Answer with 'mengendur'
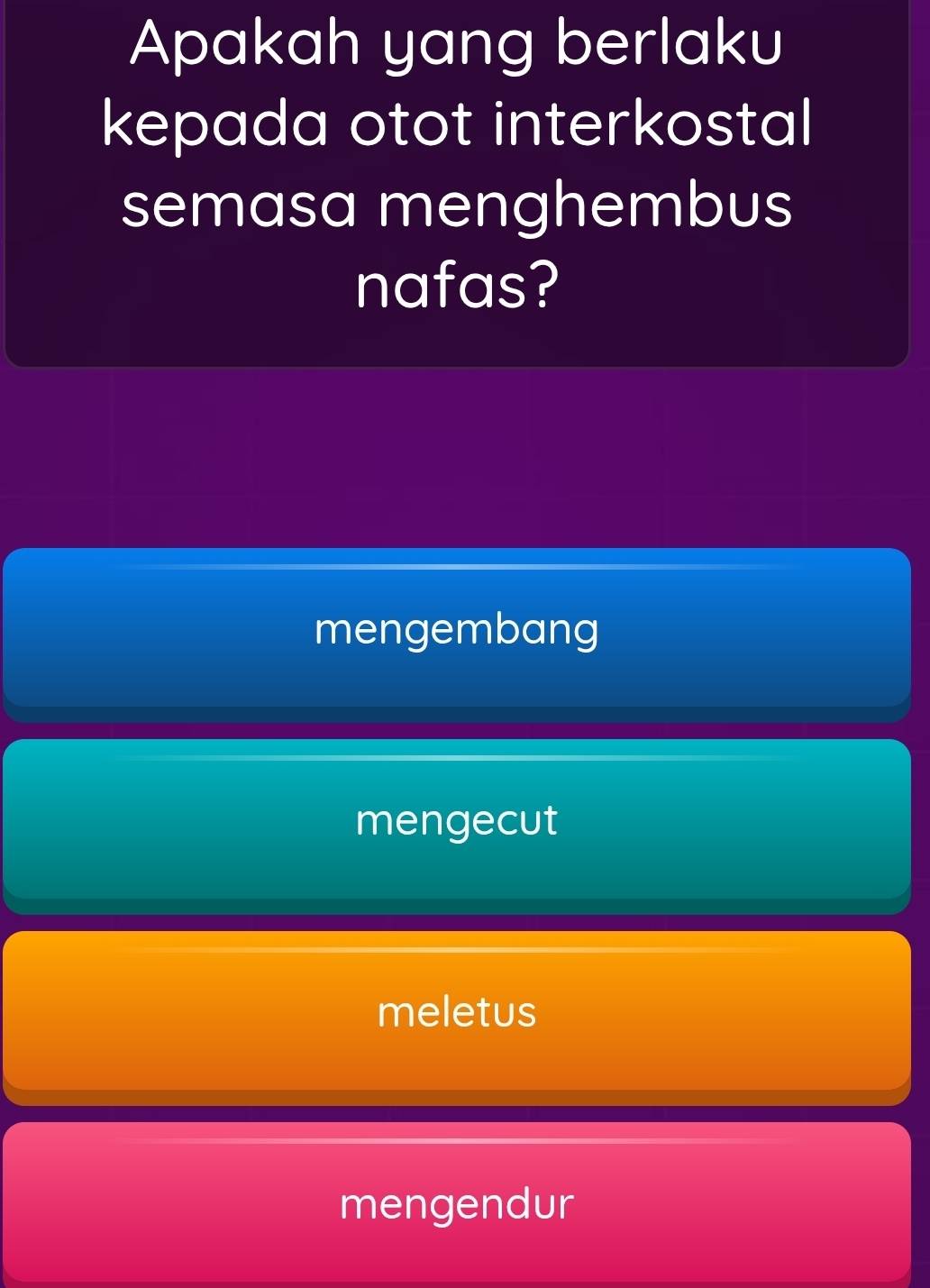Screen dimensions: 930x1288 [457, 1204]
